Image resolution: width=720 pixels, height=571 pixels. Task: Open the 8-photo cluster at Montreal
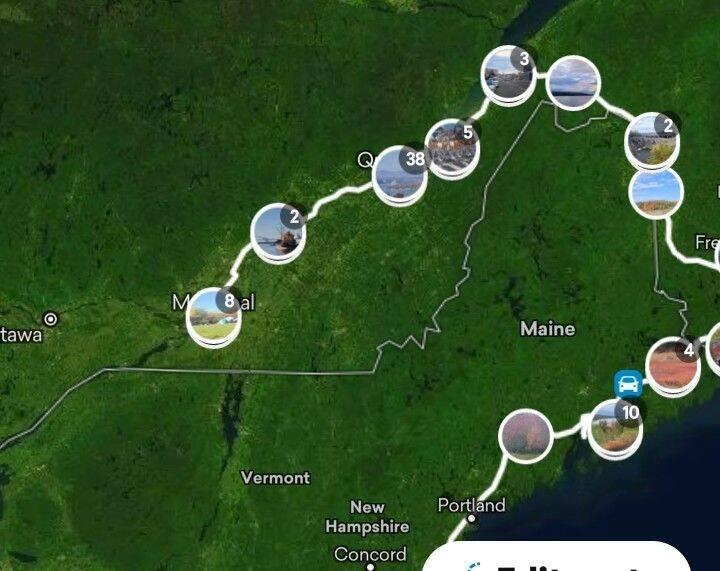214,314
